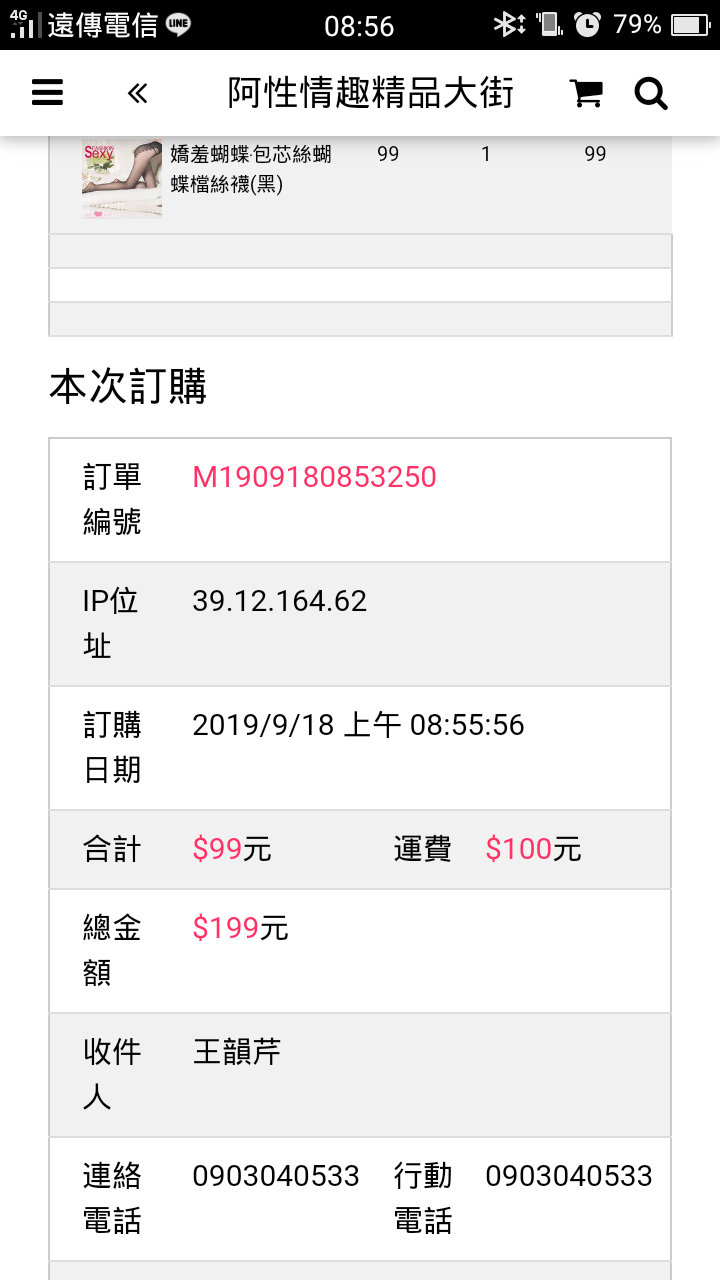
Task: Open the shopping cart
Action: (586, 93)
